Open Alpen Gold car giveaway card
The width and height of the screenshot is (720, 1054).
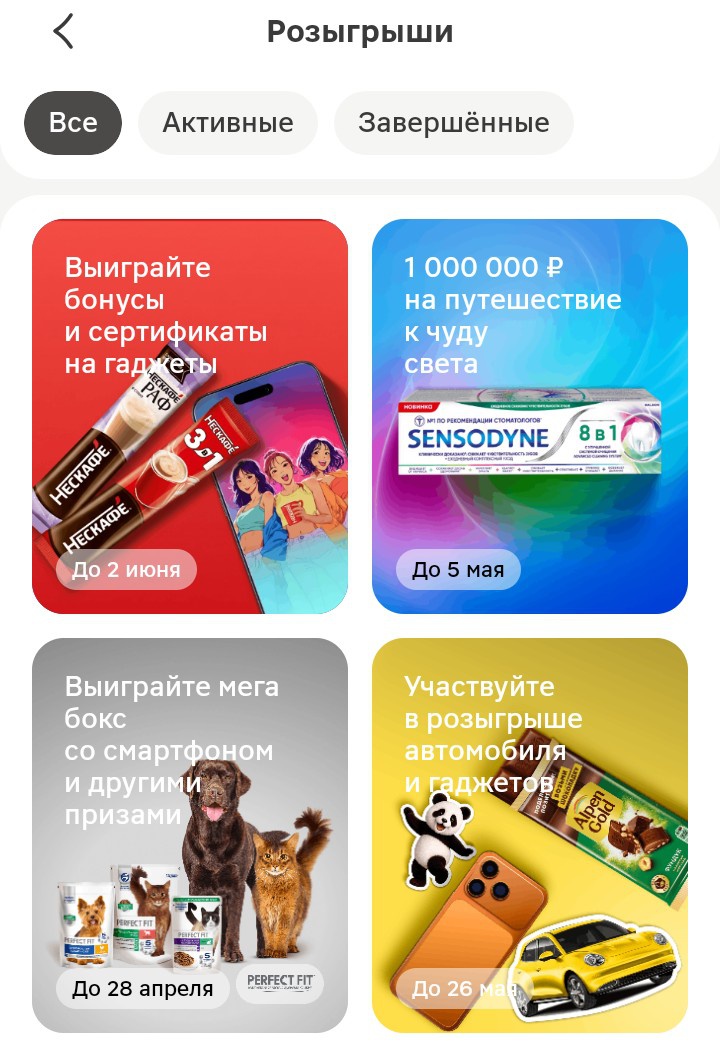530,835
